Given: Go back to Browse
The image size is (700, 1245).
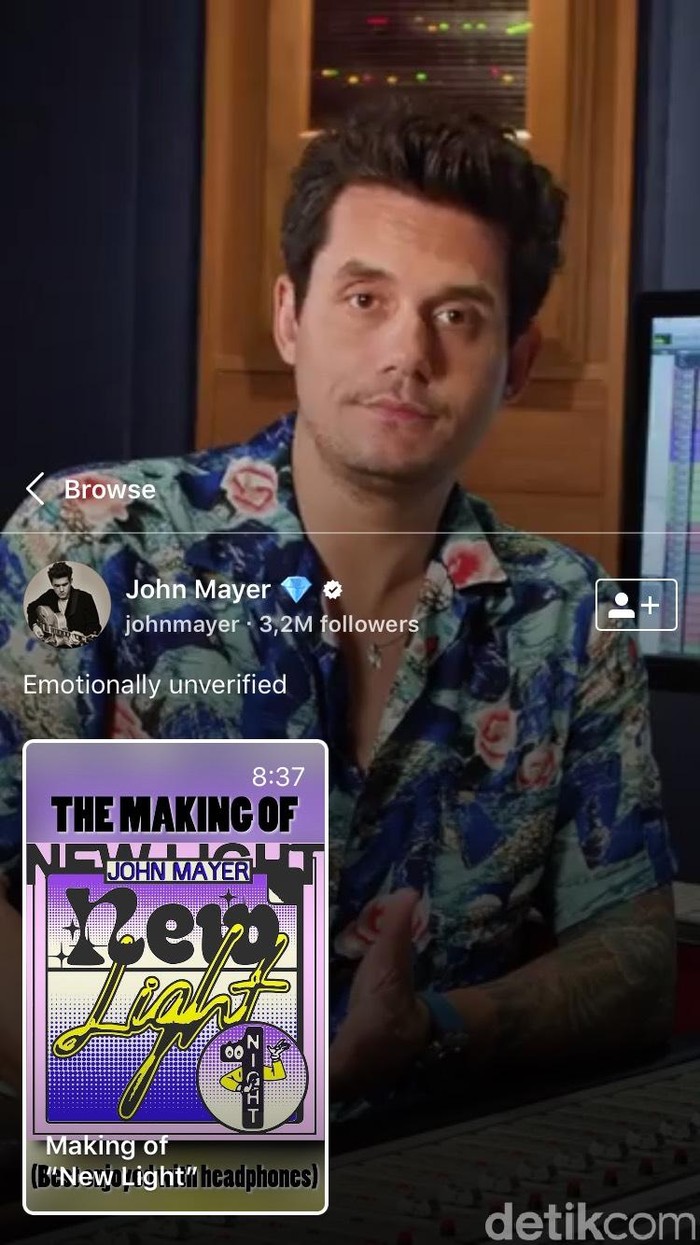Looking at the screenshot, I should click(90, 490).
